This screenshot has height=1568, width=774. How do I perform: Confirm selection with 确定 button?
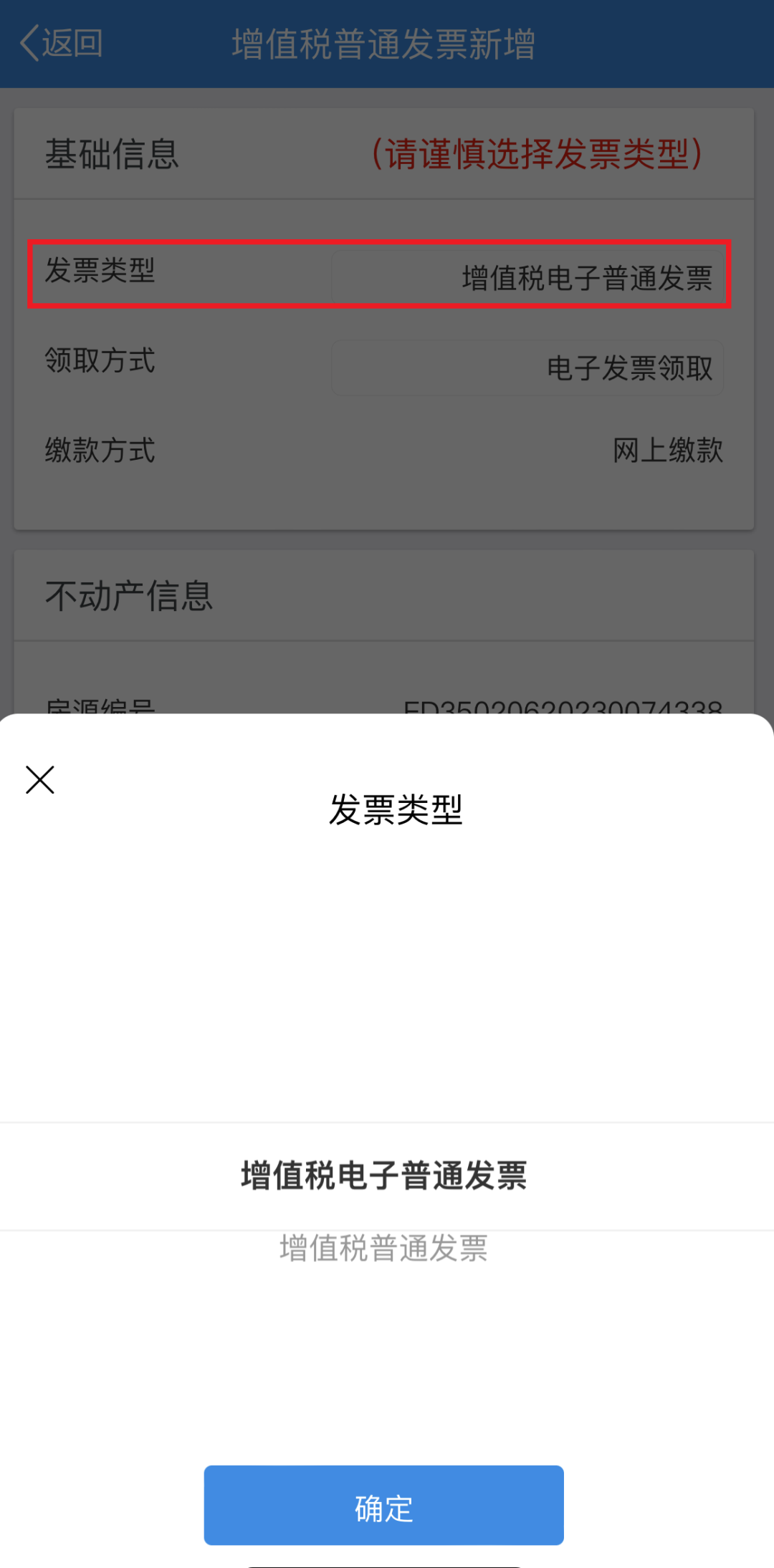coord(383,1505)
